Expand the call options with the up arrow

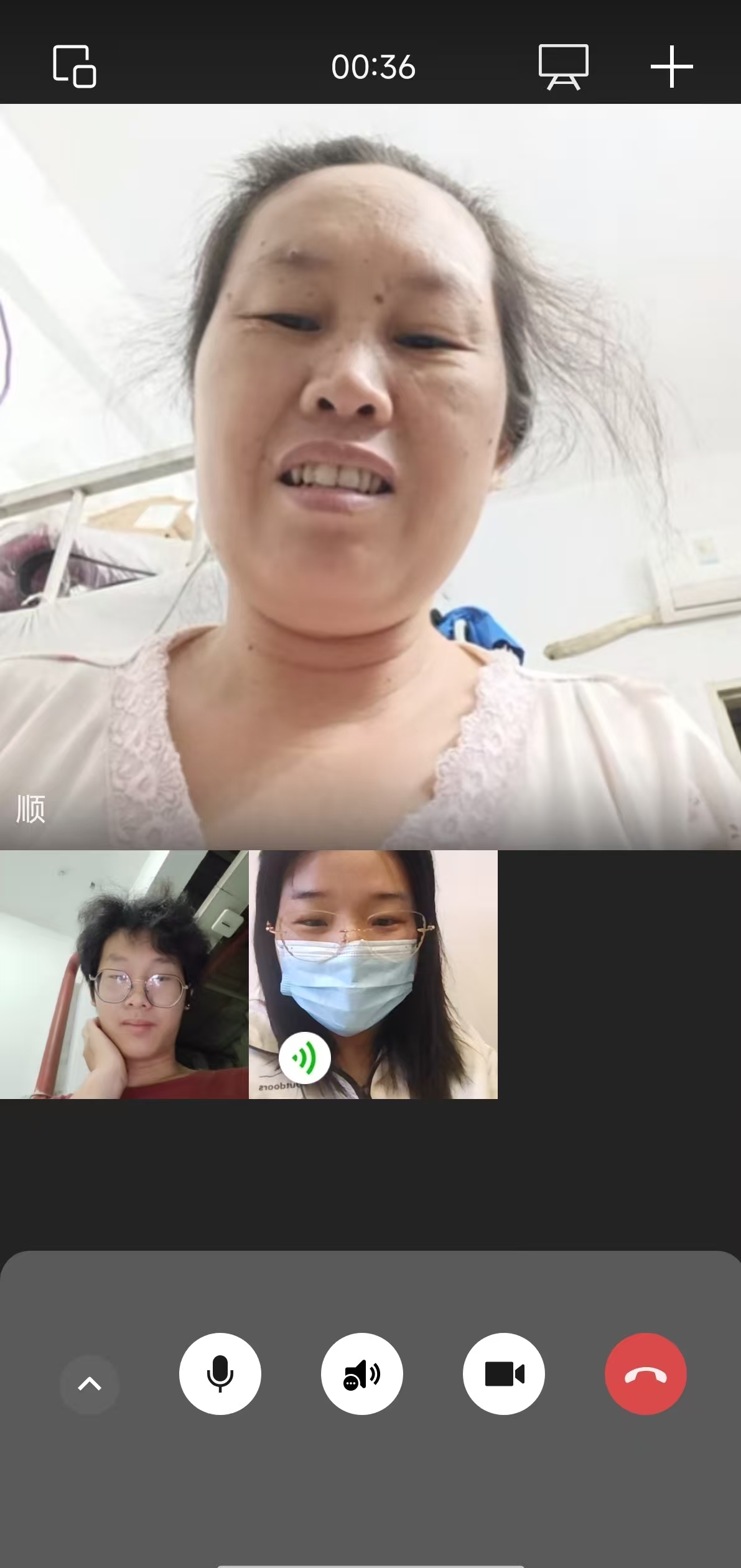pyautogui.click(x=89, y=1384)
